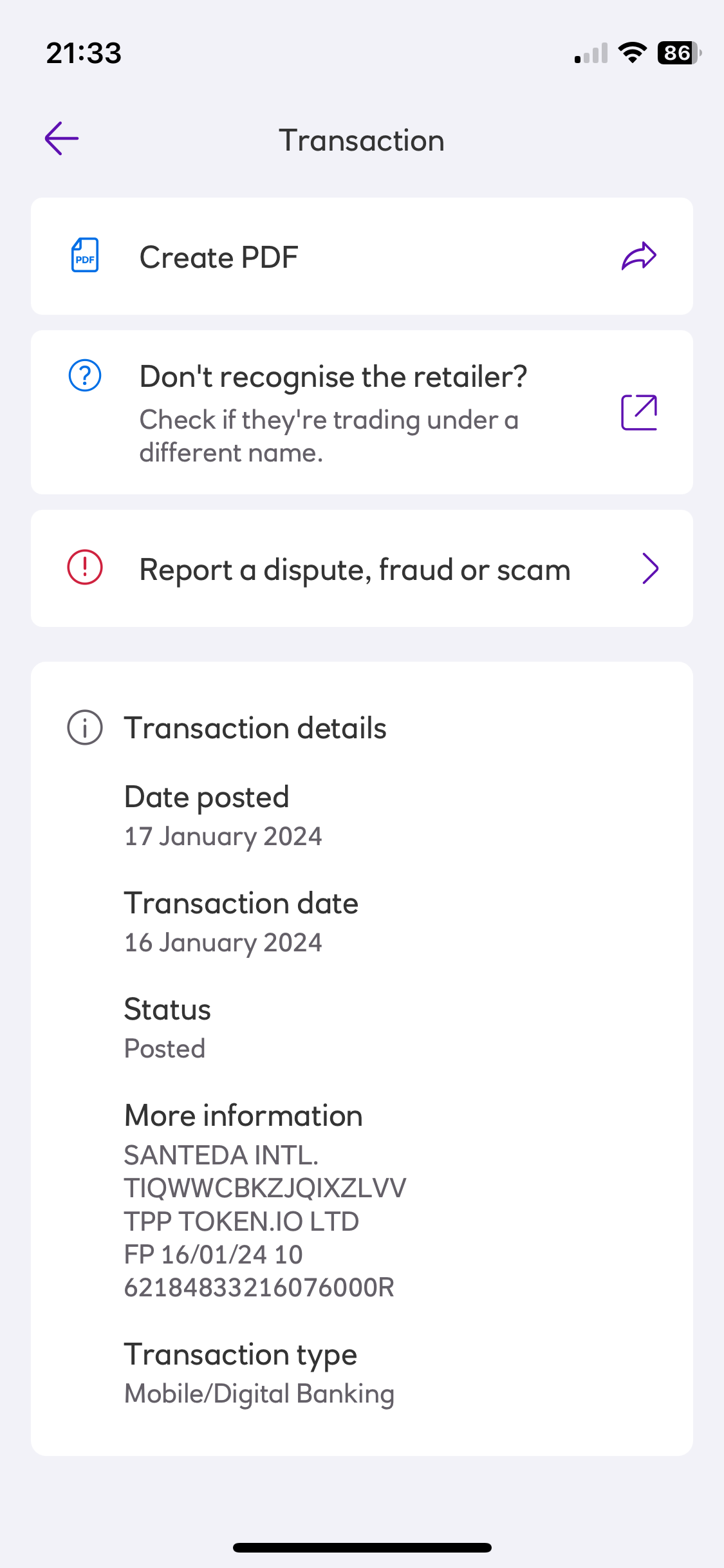Viewport: 724px width, 1568px height.
Task: Open the 'Don't recognise the retailer?' check
Action: (x=362, y=413)
